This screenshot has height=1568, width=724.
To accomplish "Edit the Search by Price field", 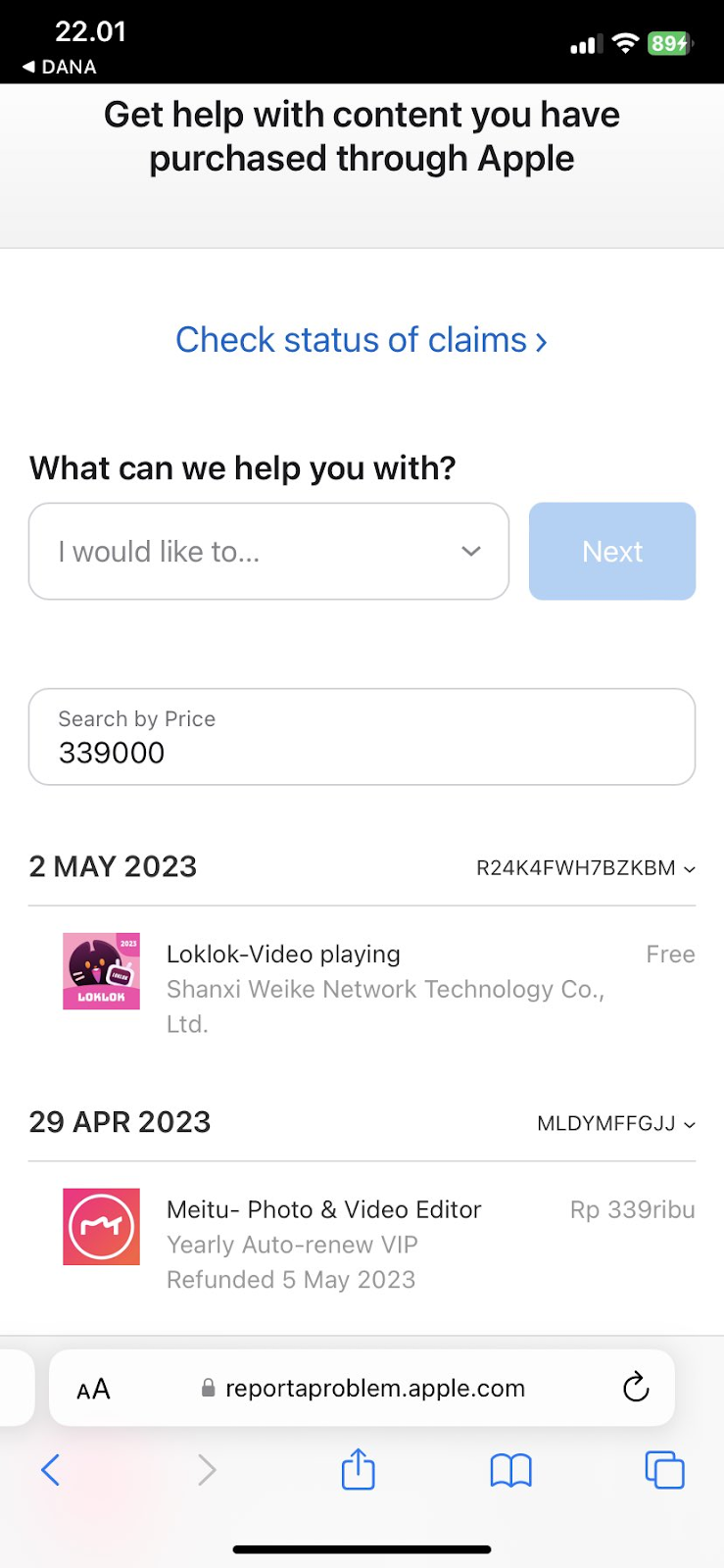I will [x=361, y=738].
